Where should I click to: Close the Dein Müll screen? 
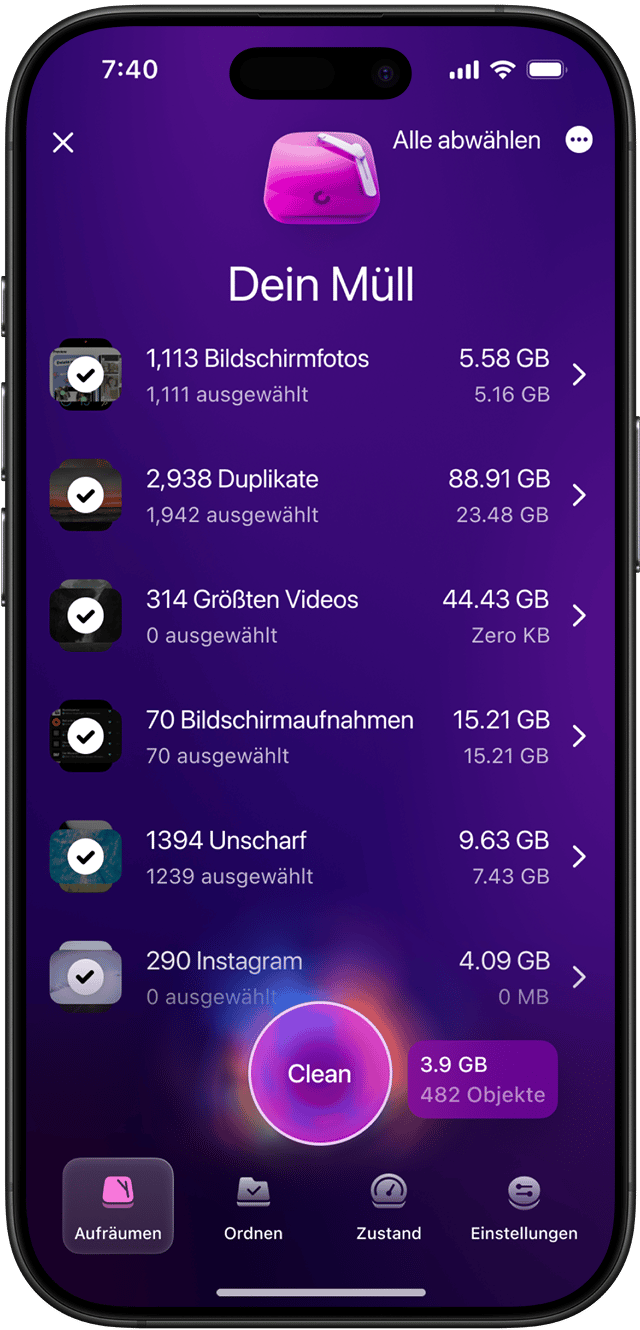(63, 142)
